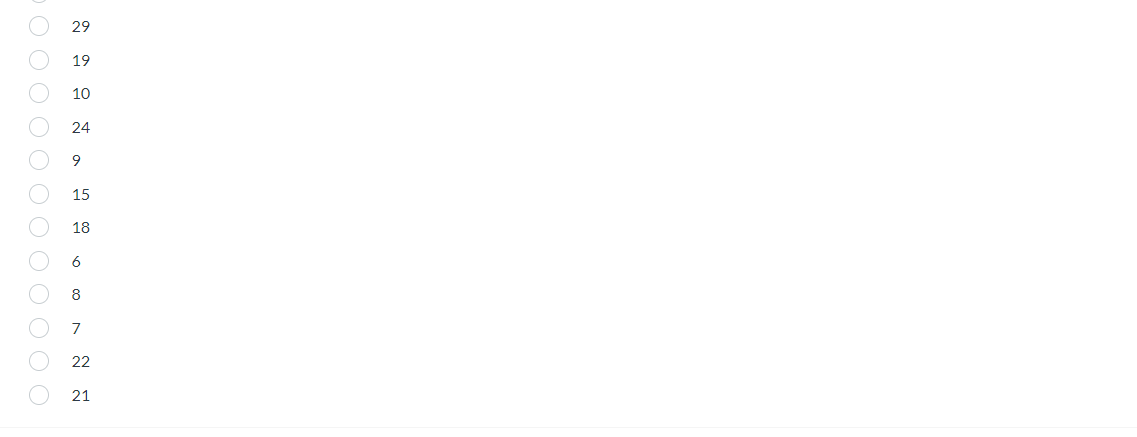The width and height of the screenshot is (1137, 437).
Task: Pick answer 6
Action: tap(39, 261)
